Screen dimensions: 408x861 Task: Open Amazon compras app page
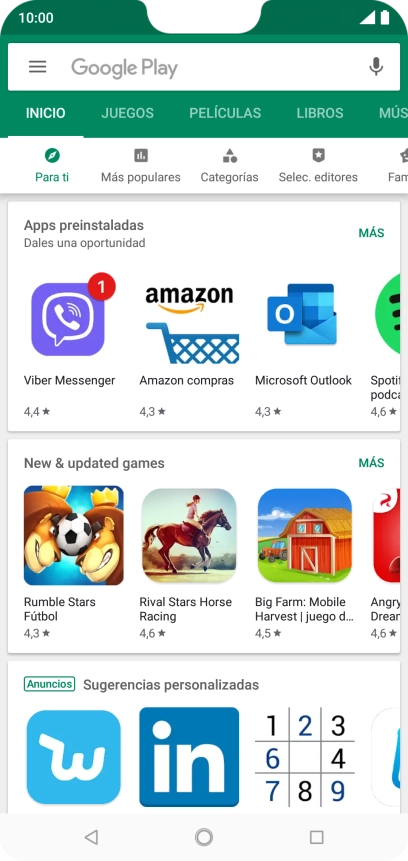pyautogui.click(x=189, y=344)
